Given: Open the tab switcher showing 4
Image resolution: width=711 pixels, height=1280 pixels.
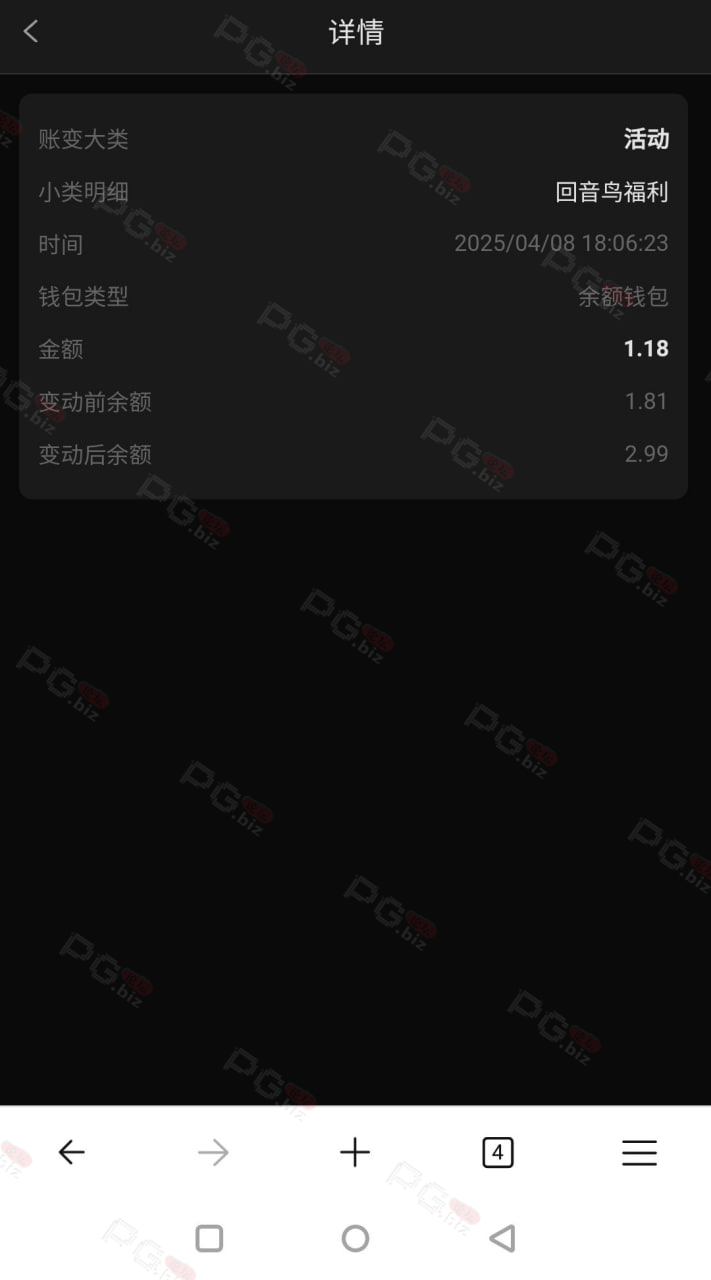Looking at the screenshot, I should pos(497,1153).
